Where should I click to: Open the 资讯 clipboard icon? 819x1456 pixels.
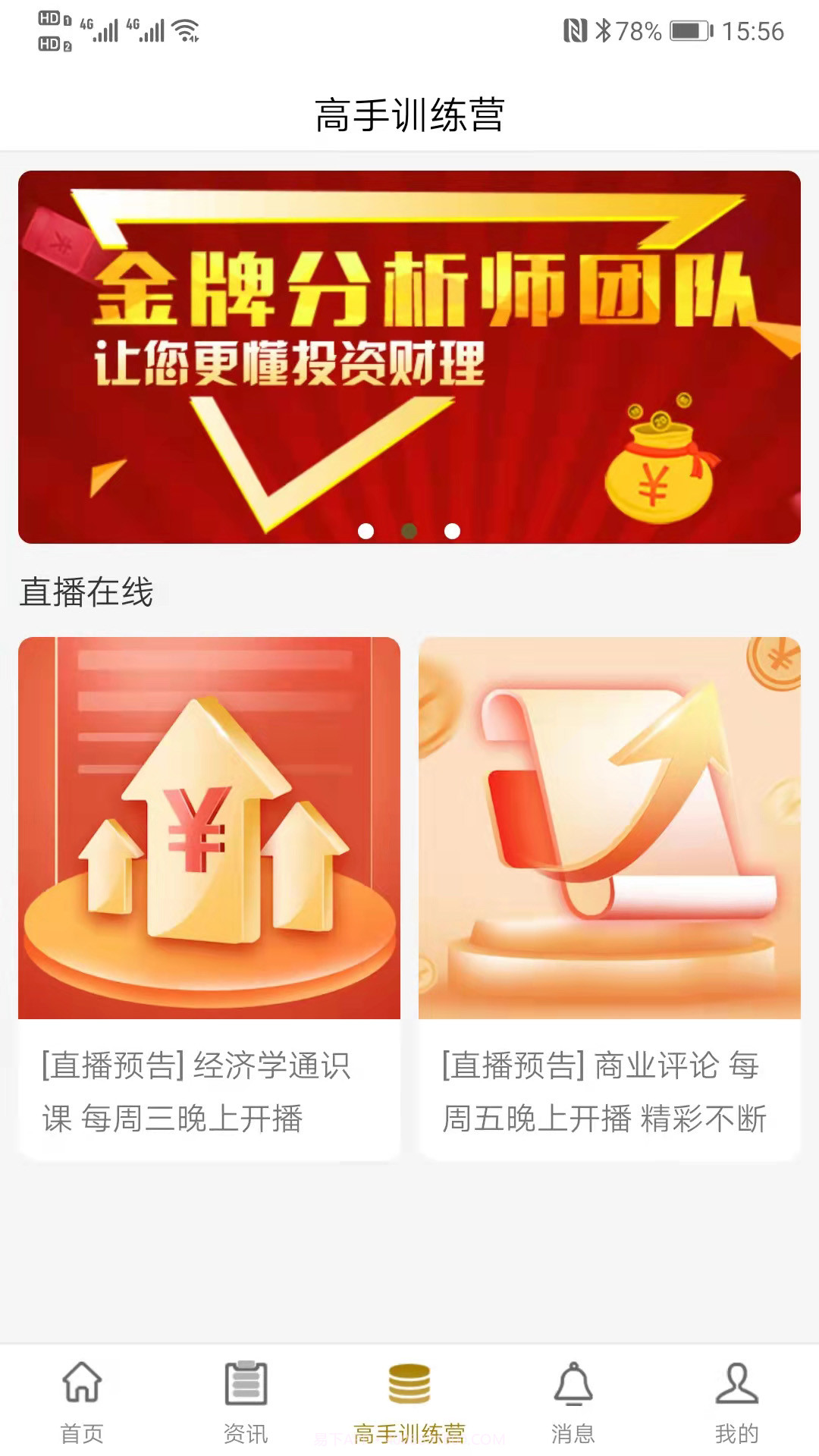[244, 1398]
